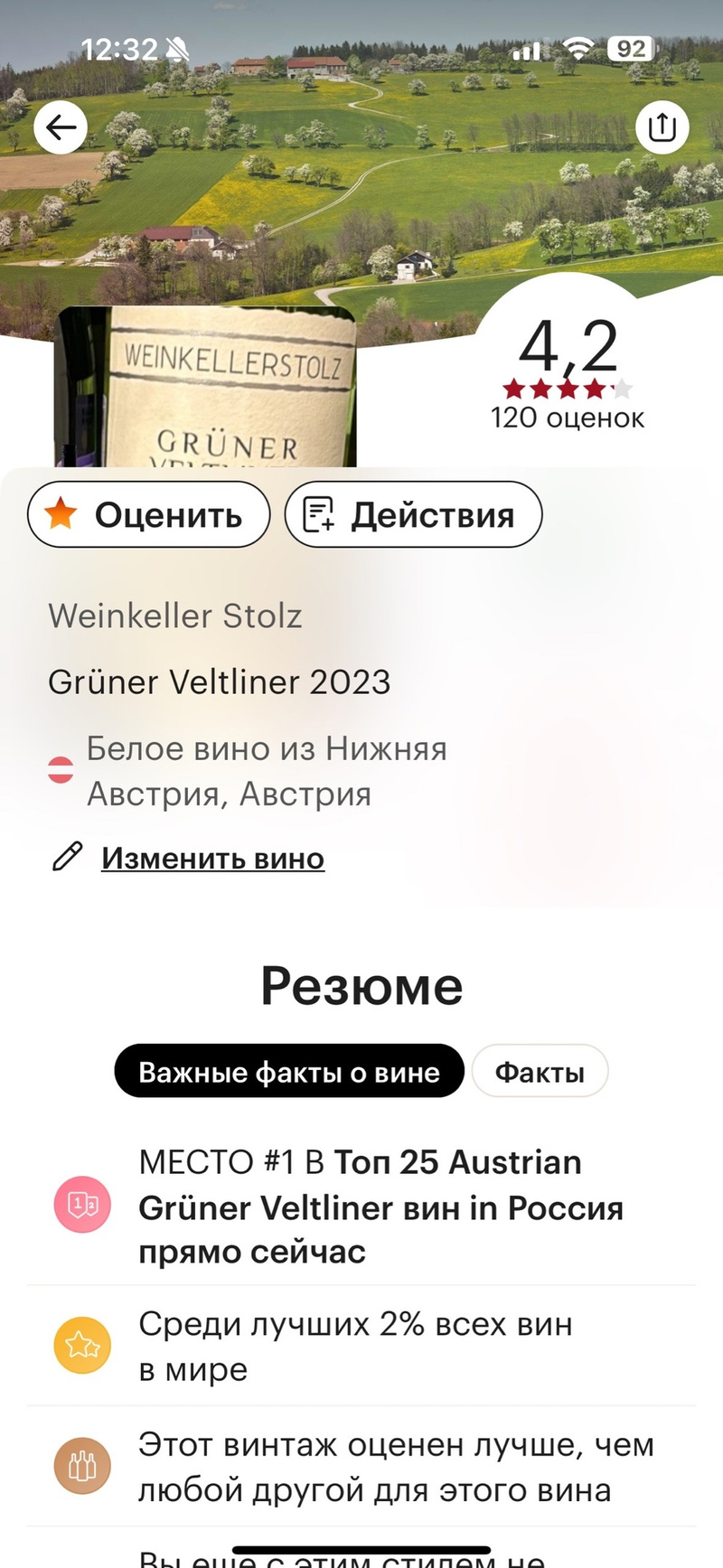Select the Важные факты о вине tab
Image resolution: width=723 pixels, height=1568 pixels.
289,1072
